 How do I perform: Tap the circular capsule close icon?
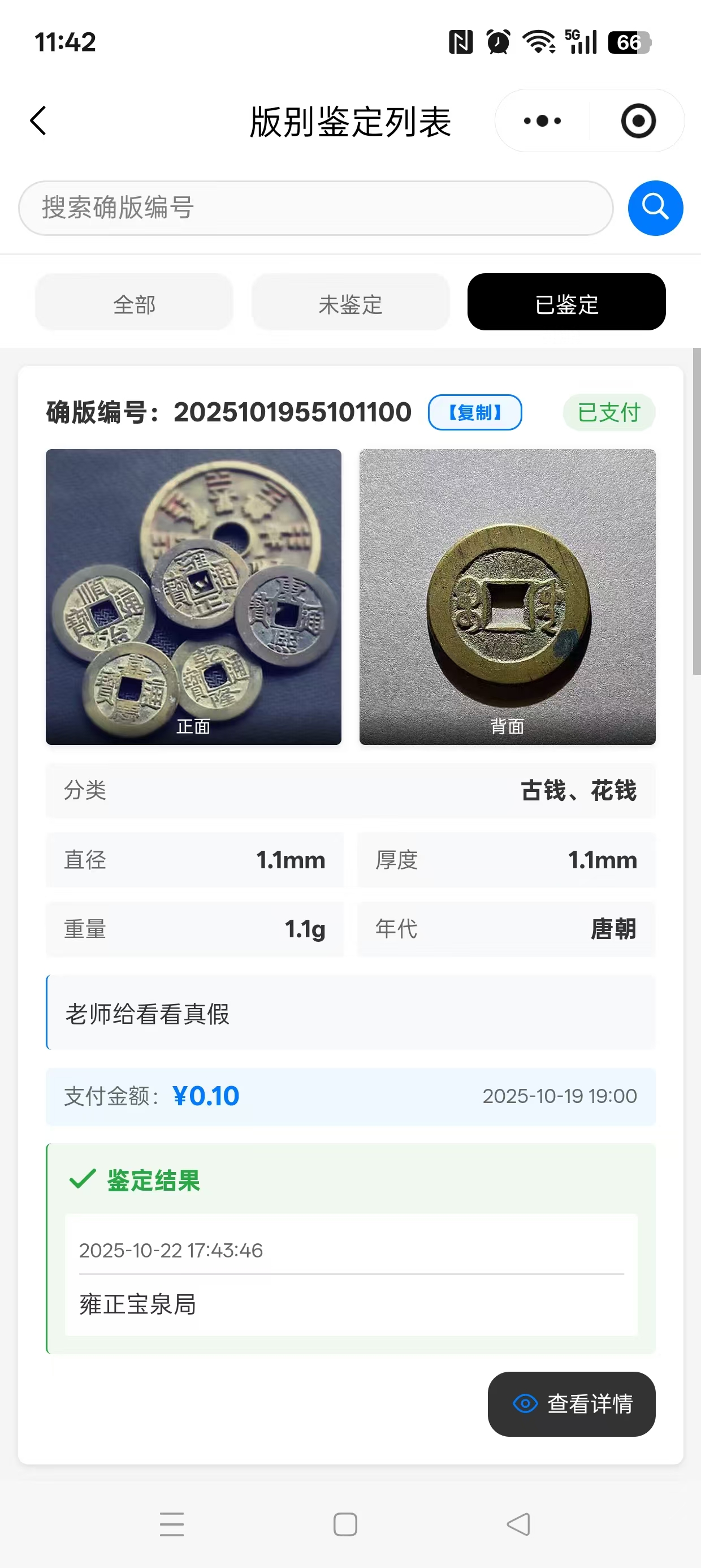pos(637,120)
